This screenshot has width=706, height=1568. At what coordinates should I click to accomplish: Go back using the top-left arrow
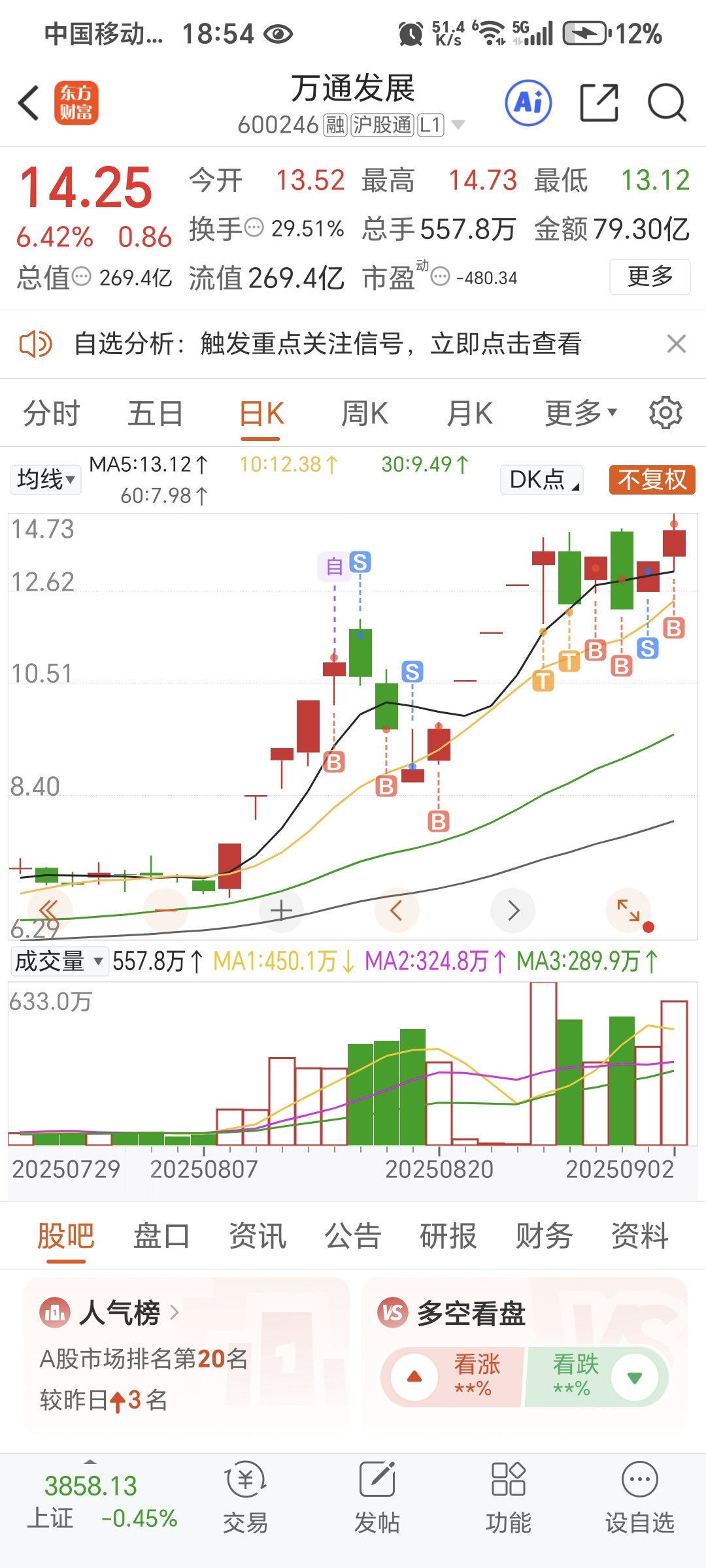click(x=29, y=103)
